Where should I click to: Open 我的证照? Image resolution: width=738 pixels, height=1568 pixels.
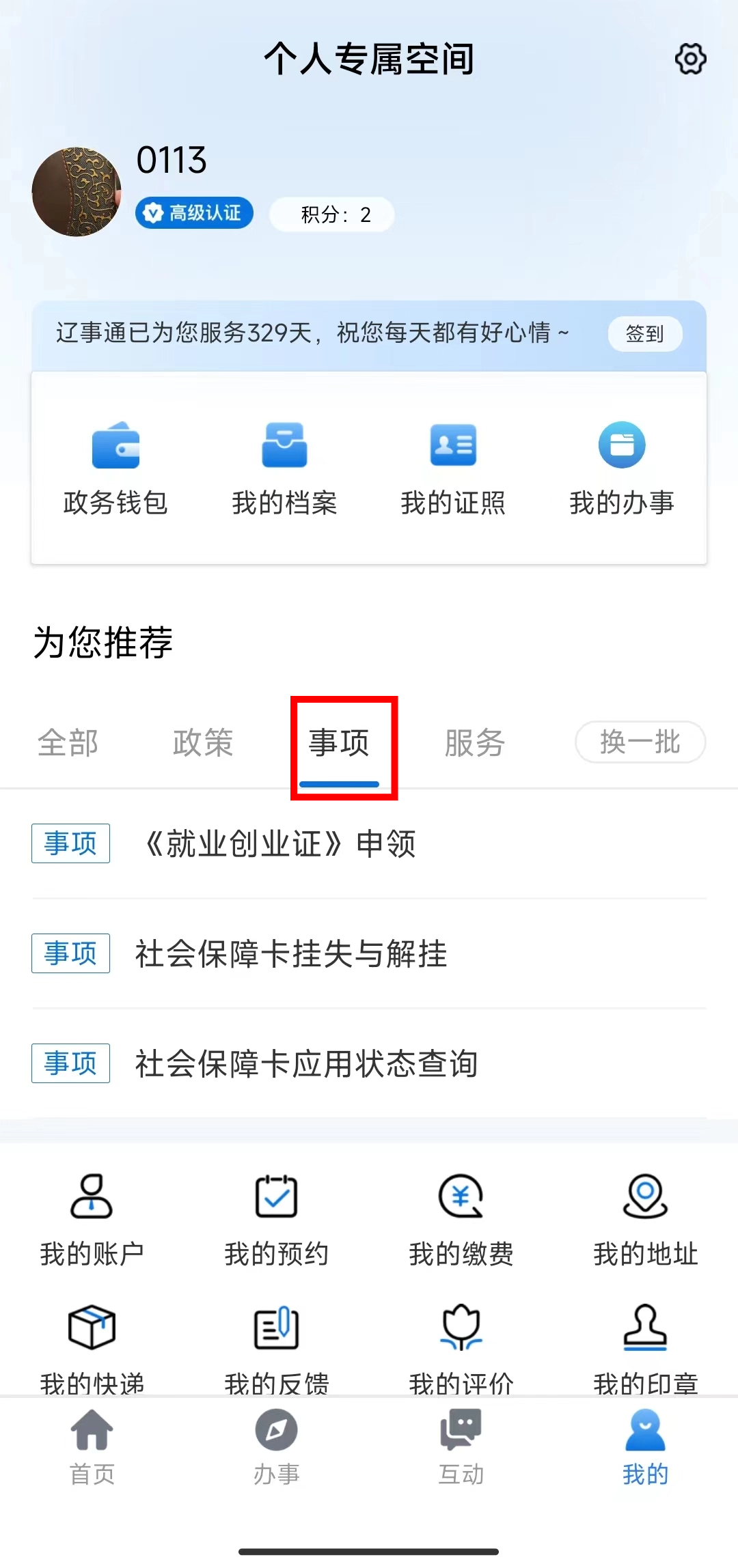click(453, 469)
